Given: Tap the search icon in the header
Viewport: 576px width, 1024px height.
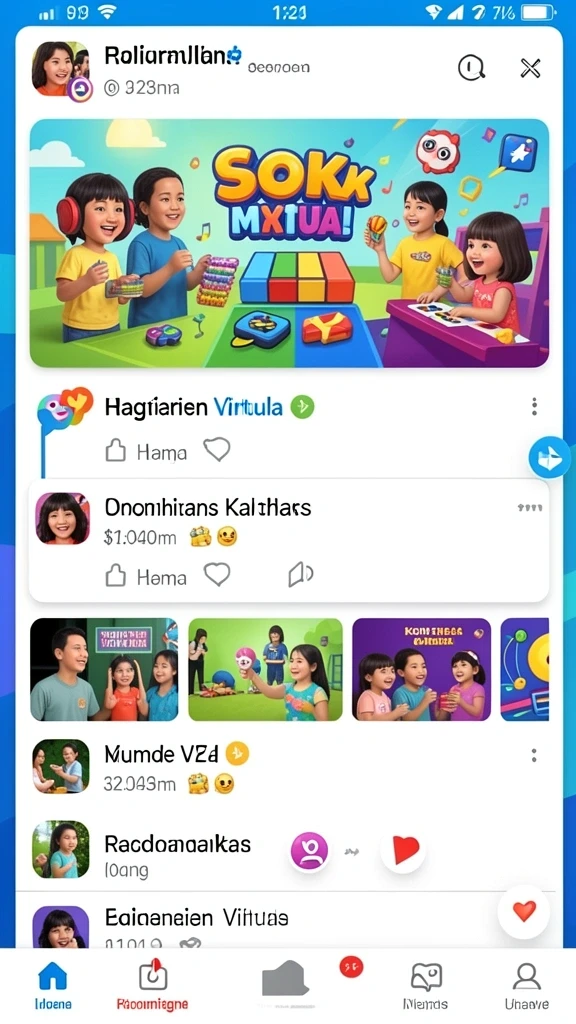Looking at the screenshot, I should [x=471, y=67].
